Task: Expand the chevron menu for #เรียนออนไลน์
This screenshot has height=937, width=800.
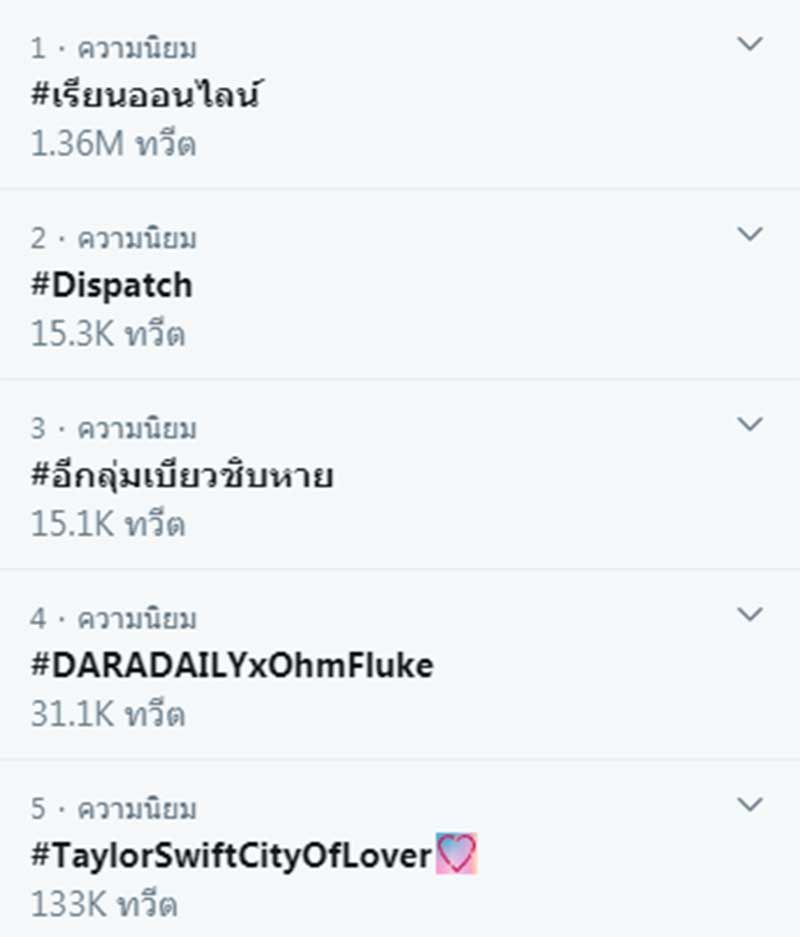Action: 749,44
